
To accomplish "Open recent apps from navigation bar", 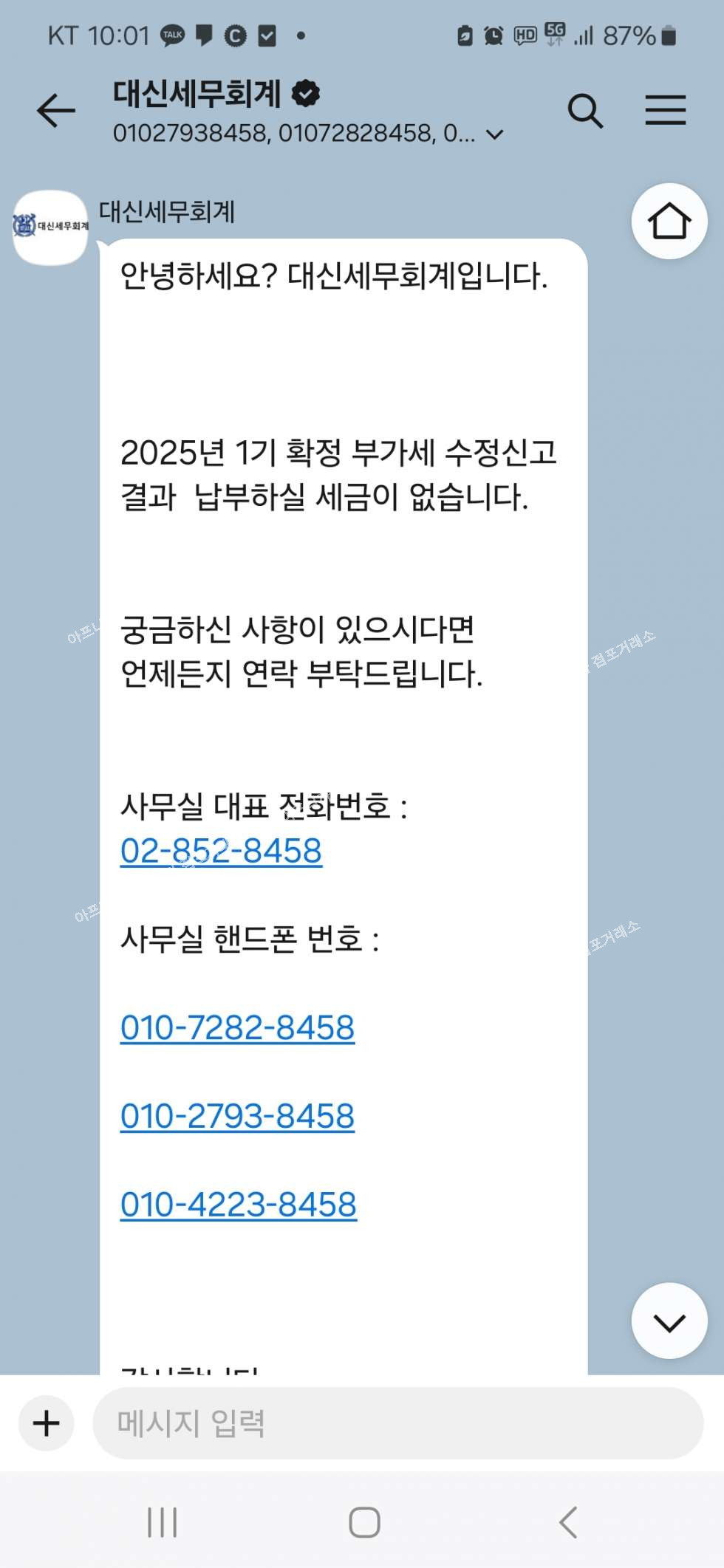I will click(162, 1522).
